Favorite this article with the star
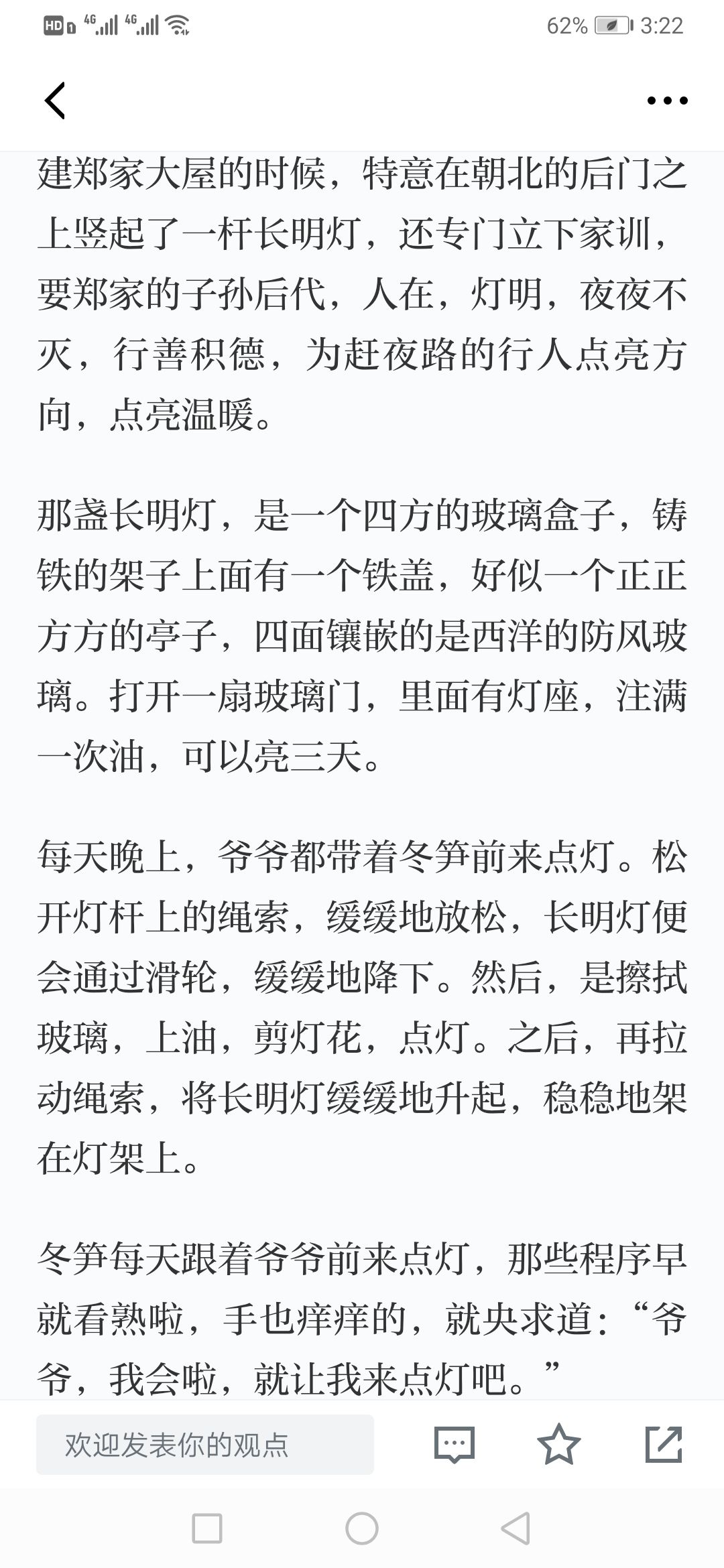This screenshot has height=1568, width=724. [559, 1444]
